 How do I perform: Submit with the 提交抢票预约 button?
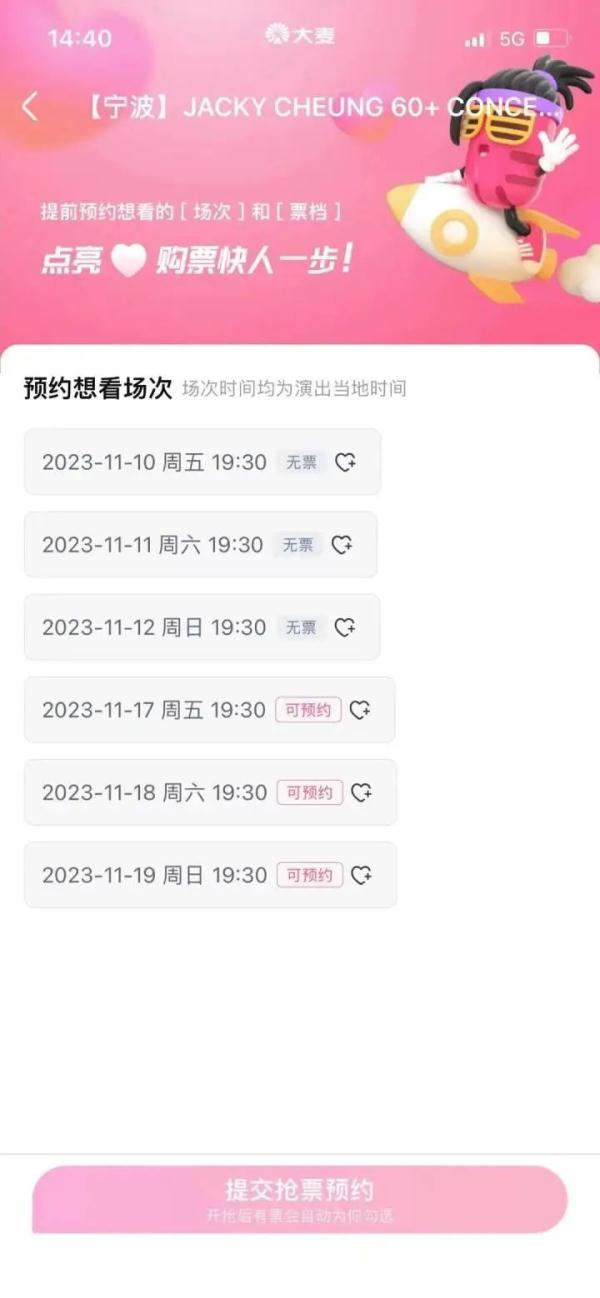299,1198
